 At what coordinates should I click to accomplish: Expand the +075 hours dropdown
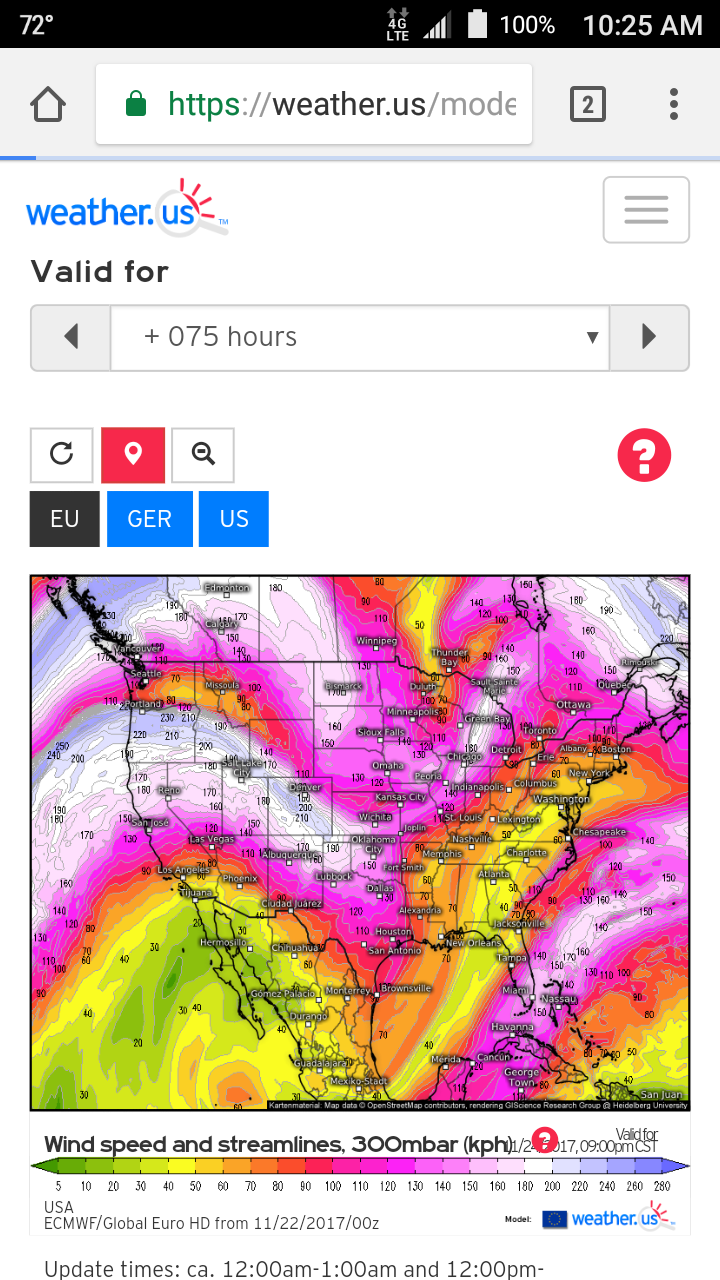pos(360,337)
